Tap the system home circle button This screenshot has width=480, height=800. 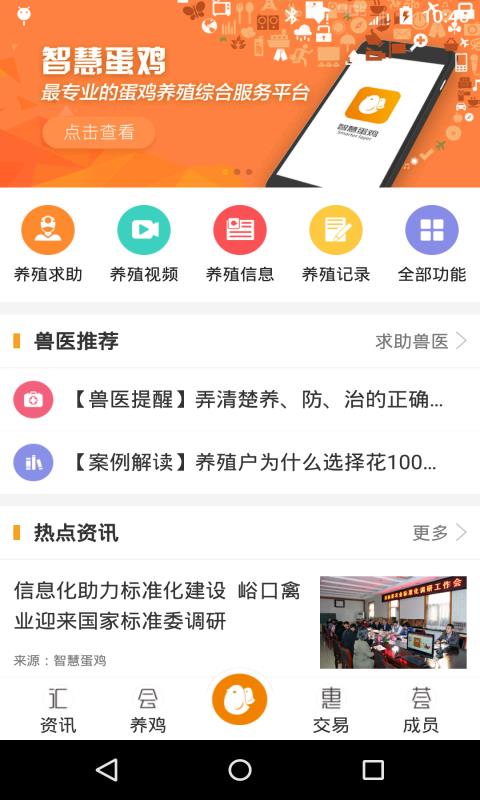coord(240,769)
